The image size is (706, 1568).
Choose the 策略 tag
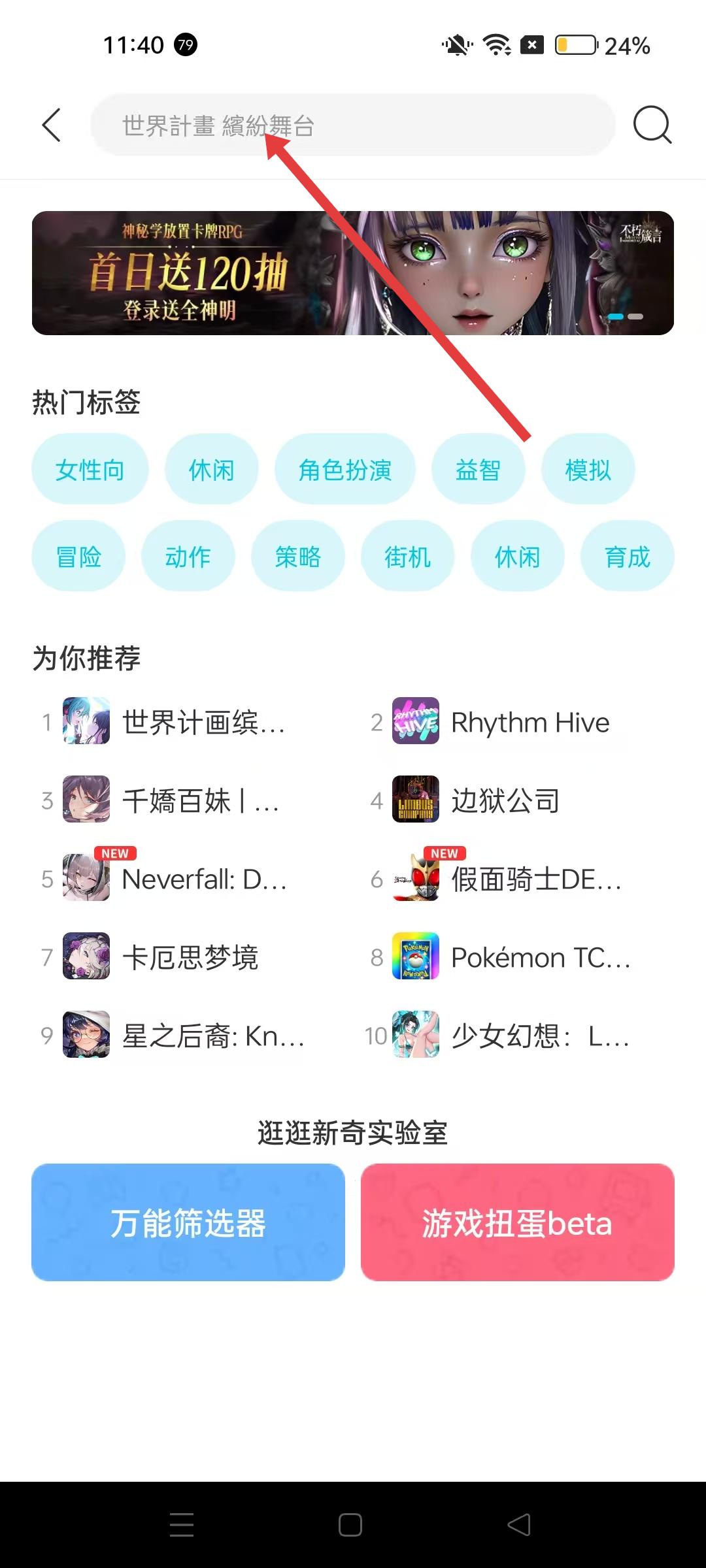click(x=298, y=557)
